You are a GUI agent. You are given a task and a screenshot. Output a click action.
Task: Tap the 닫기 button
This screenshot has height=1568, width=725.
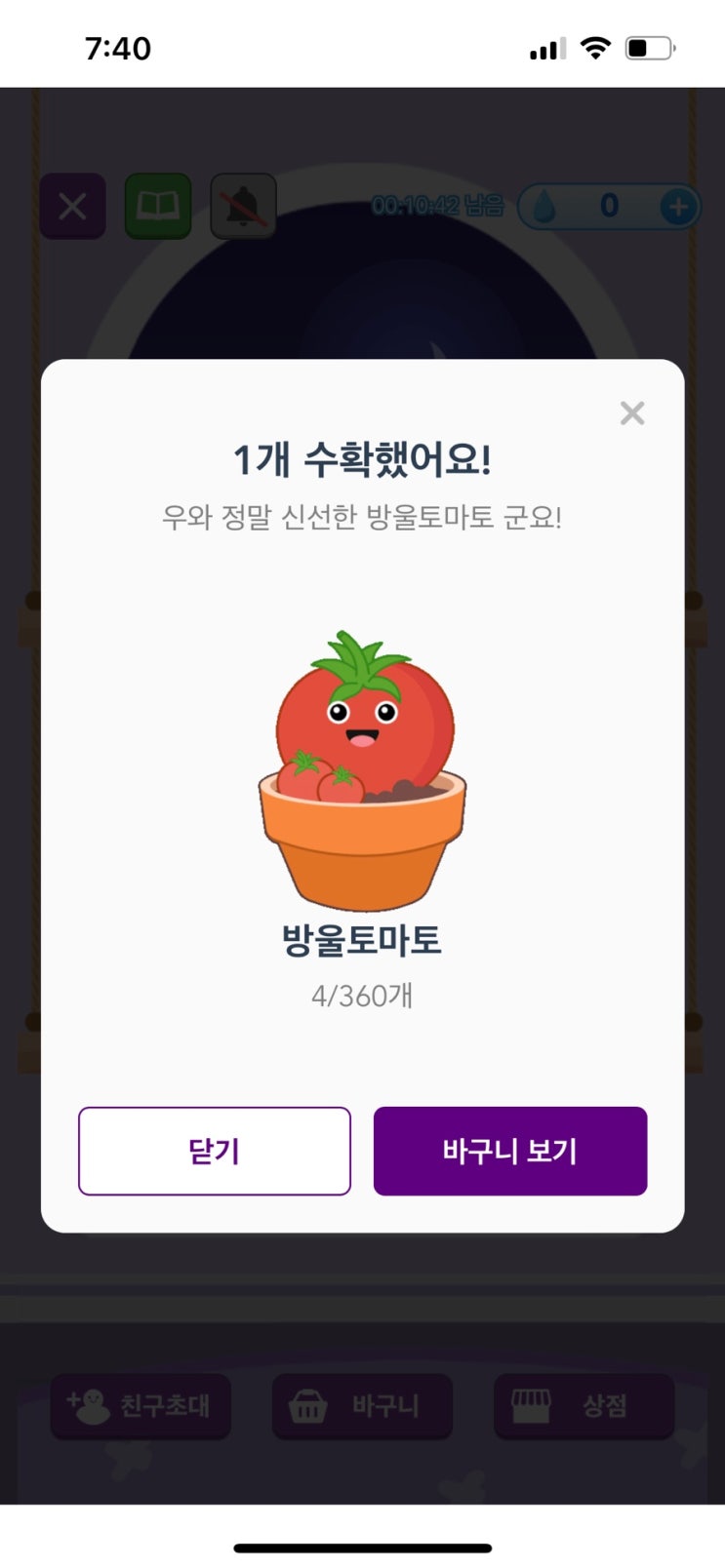(215, 1151)
